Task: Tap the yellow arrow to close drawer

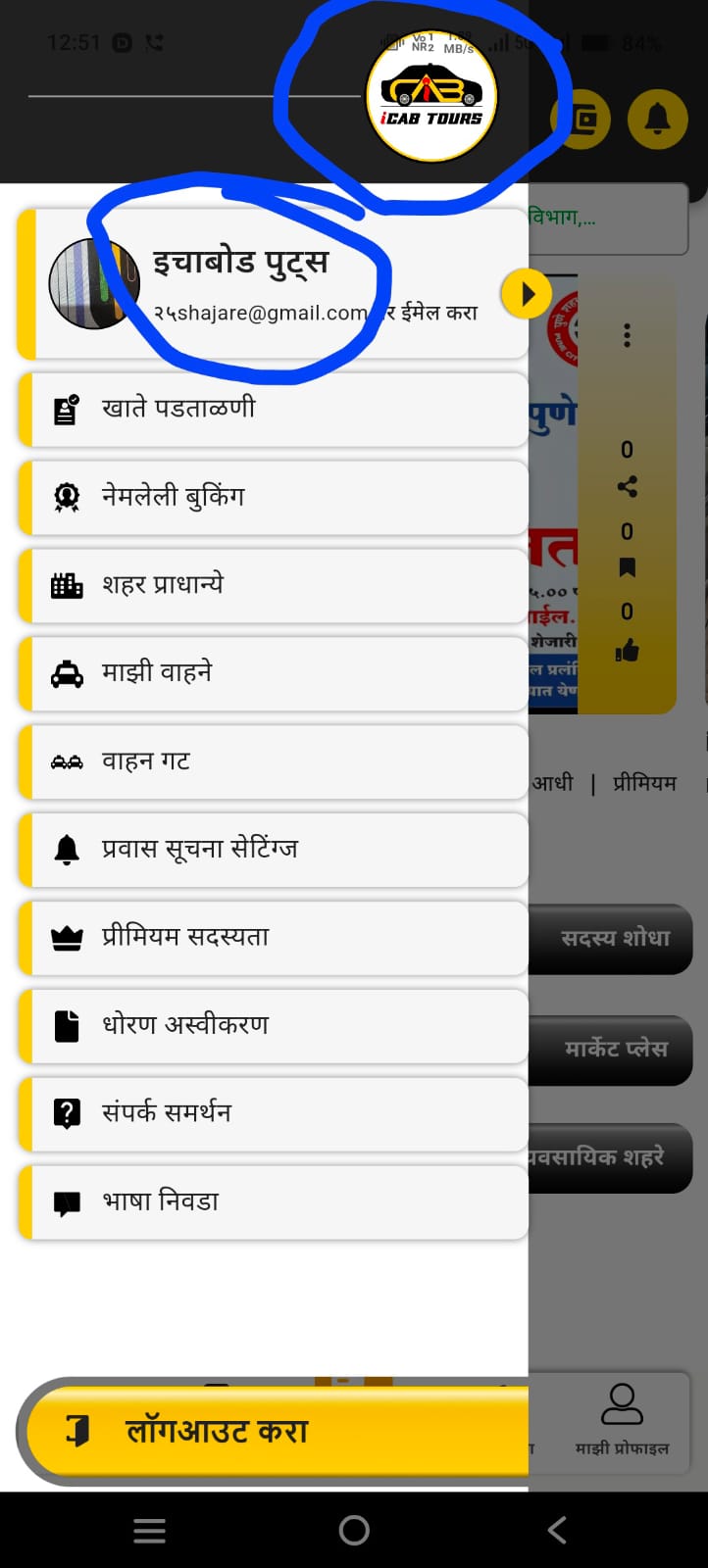Action: point(527,294)
